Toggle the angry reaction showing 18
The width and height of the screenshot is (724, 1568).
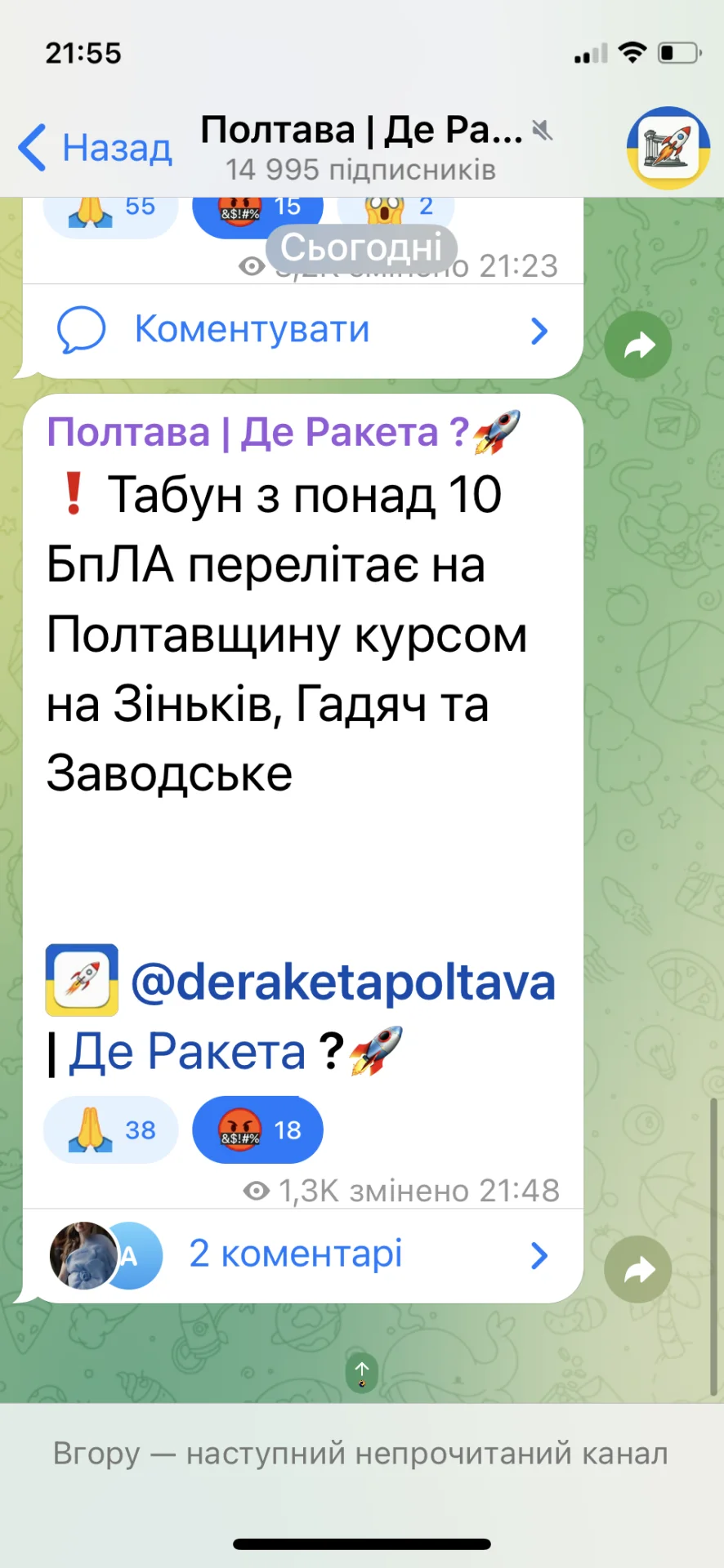pyautogui.click(x=257, y=1130)
